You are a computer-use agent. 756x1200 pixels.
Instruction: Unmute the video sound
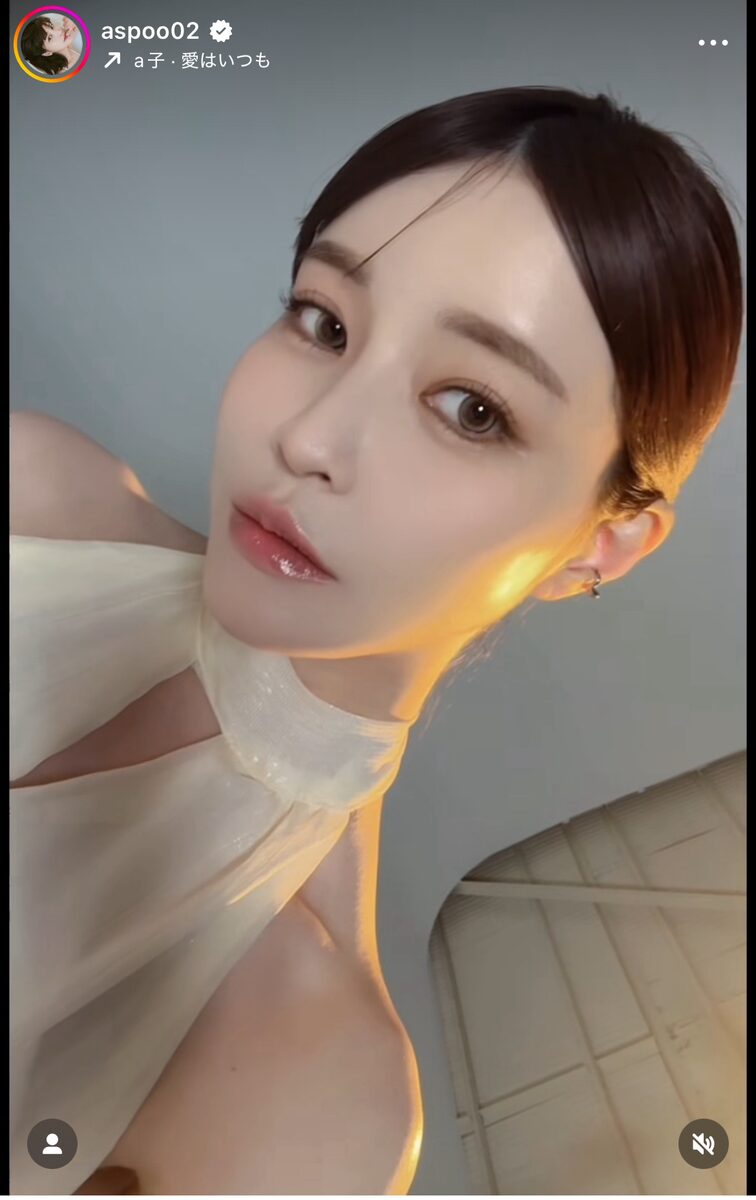coord(703,1144)
